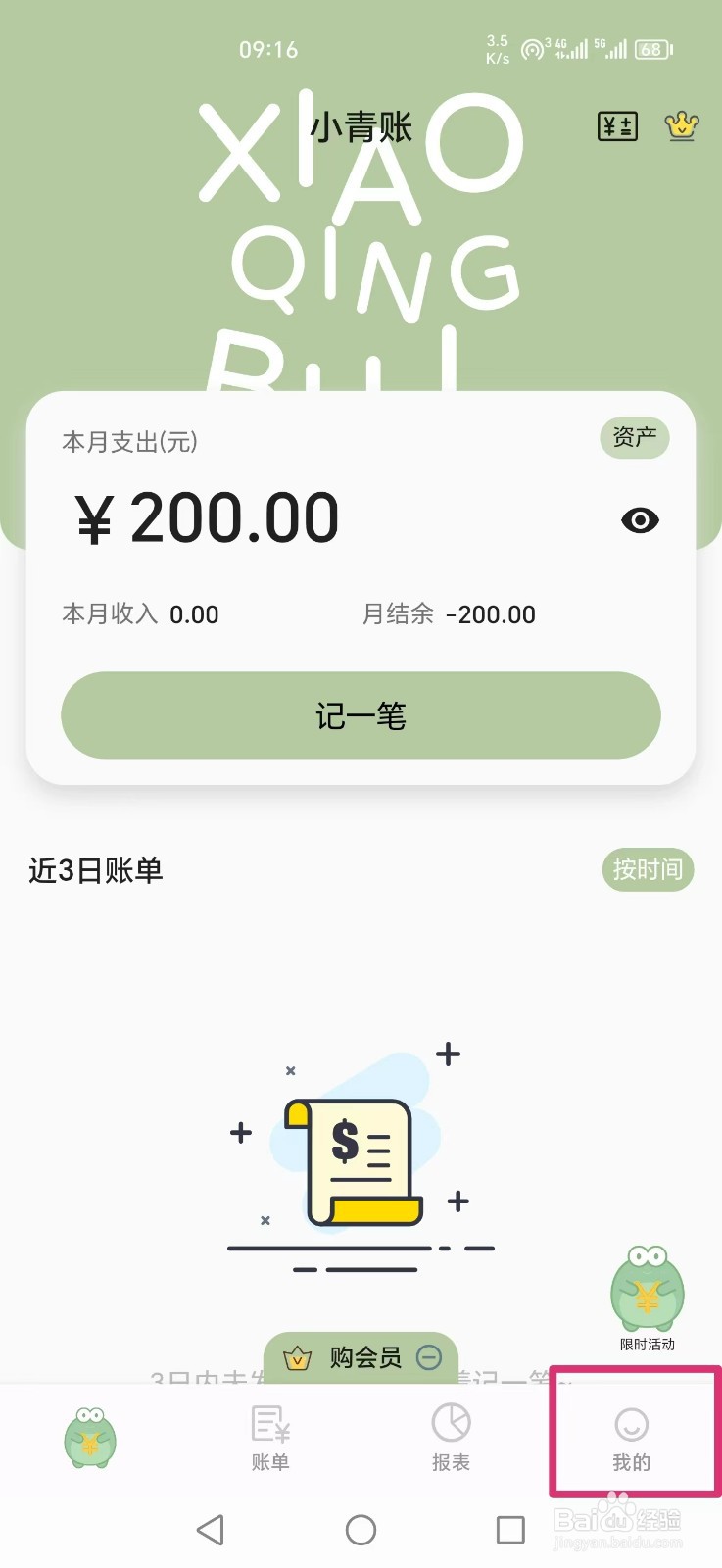Check the battery level indicator at 68

tap(650, 48)
